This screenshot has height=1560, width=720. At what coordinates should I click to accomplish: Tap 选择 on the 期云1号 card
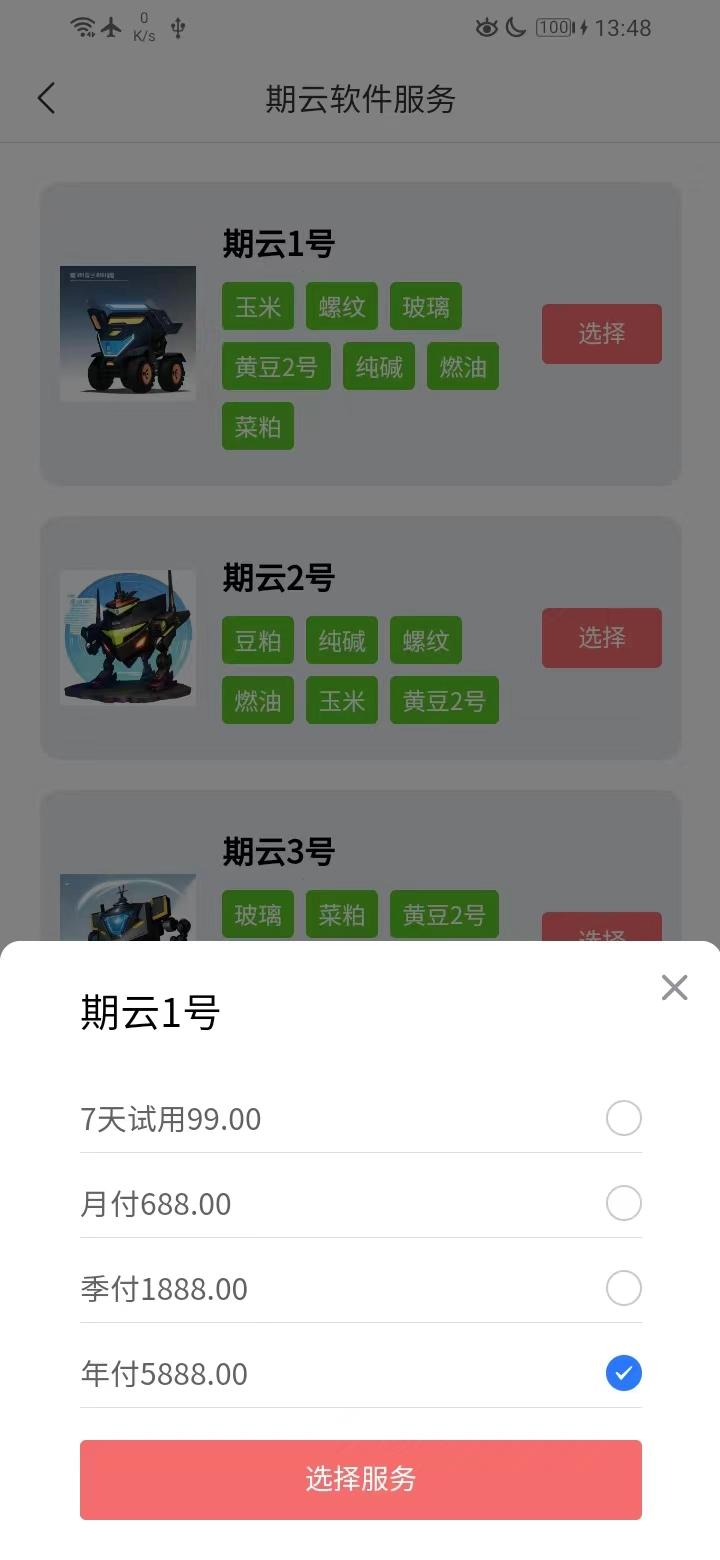pyautogui.click(x=601, y=334)
